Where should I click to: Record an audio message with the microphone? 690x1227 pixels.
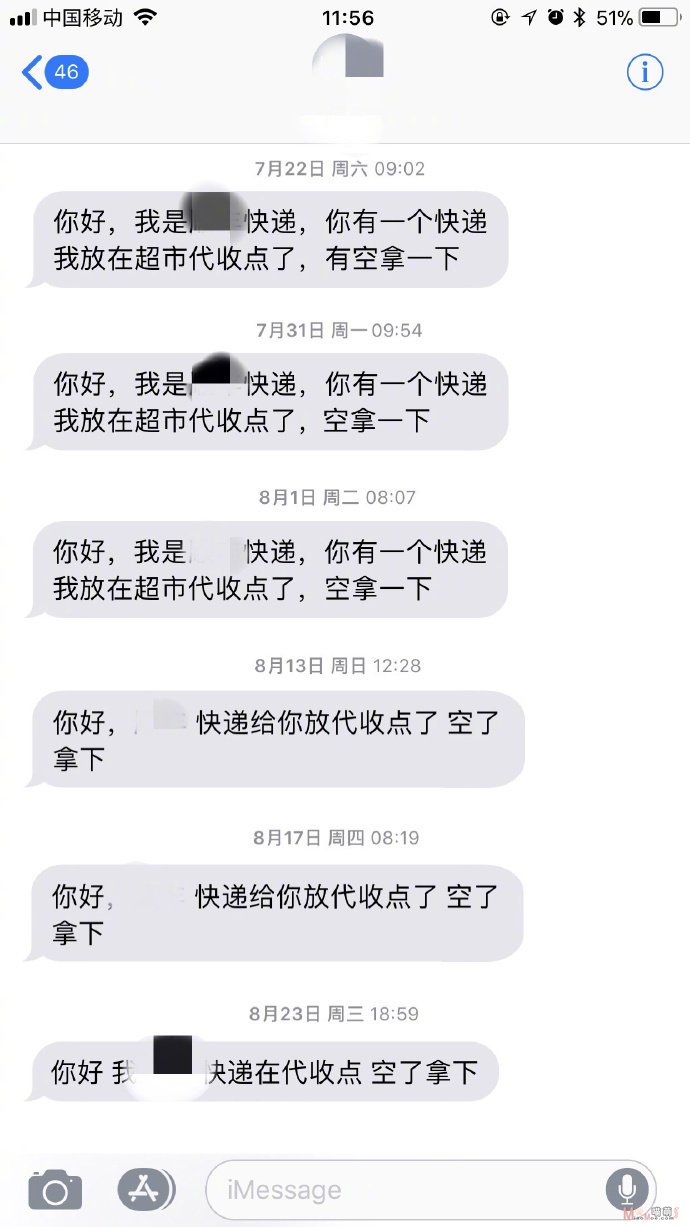click(x=628, y=1190)
